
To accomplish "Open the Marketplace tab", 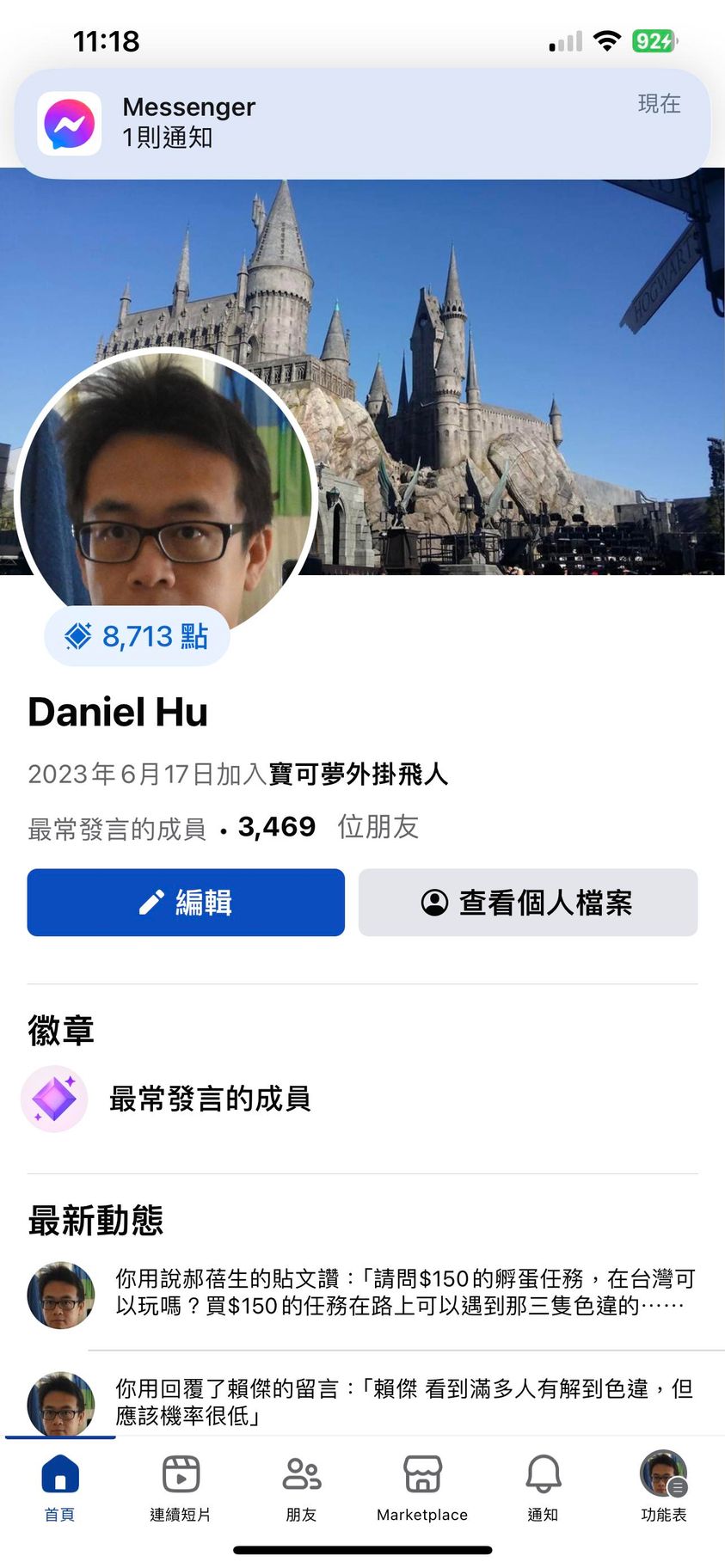I will coord(422,1487).
